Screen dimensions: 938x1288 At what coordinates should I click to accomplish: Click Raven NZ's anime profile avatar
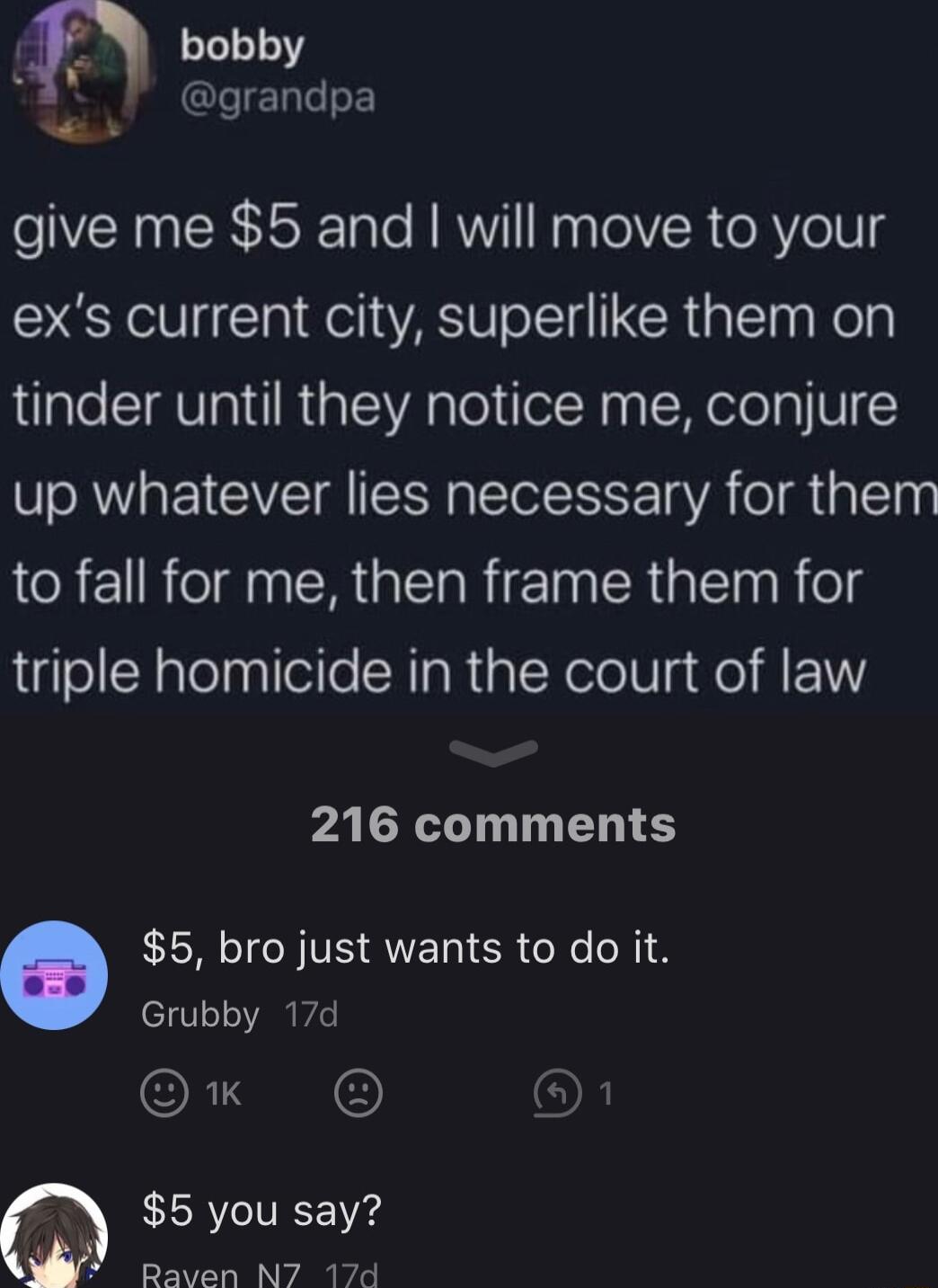[54, 1249]
